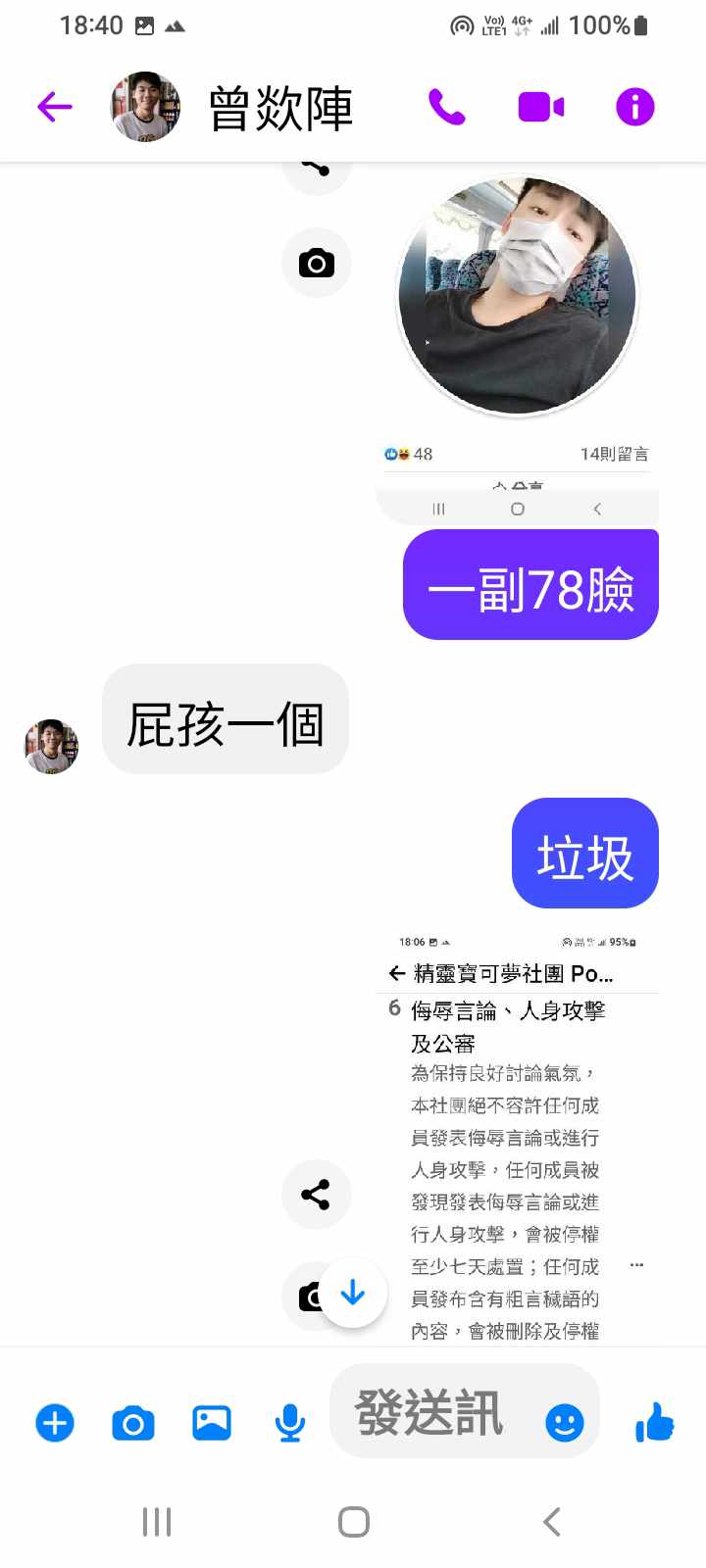Go to the home screen
Image resolution: width=706 pixels, height=1568 pixels.
click(x=353, y=1522)
